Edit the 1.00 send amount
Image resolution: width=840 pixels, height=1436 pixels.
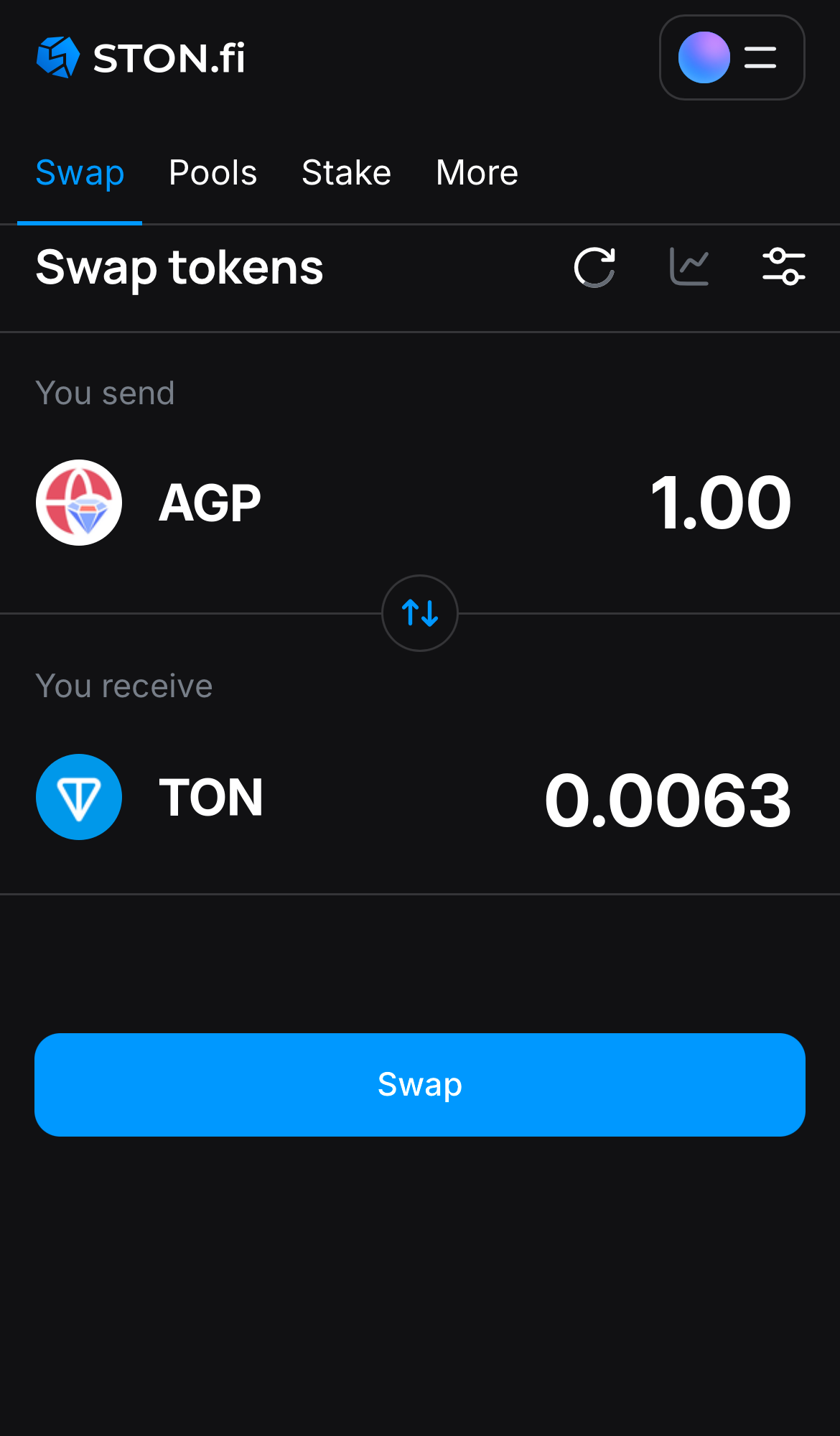[x=719, y=503]
